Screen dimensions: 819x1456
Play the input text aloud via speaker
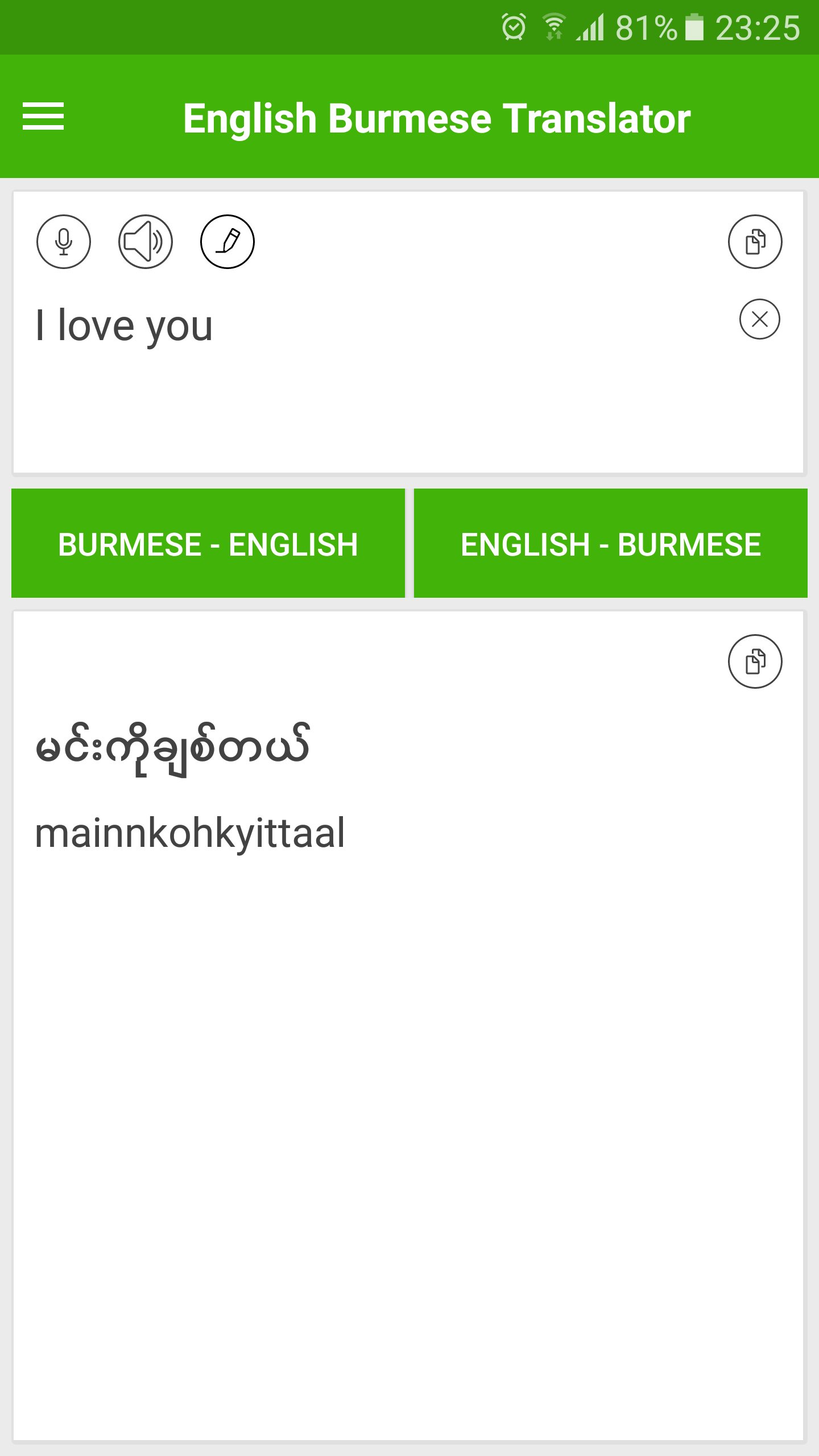tap(146, 242)
